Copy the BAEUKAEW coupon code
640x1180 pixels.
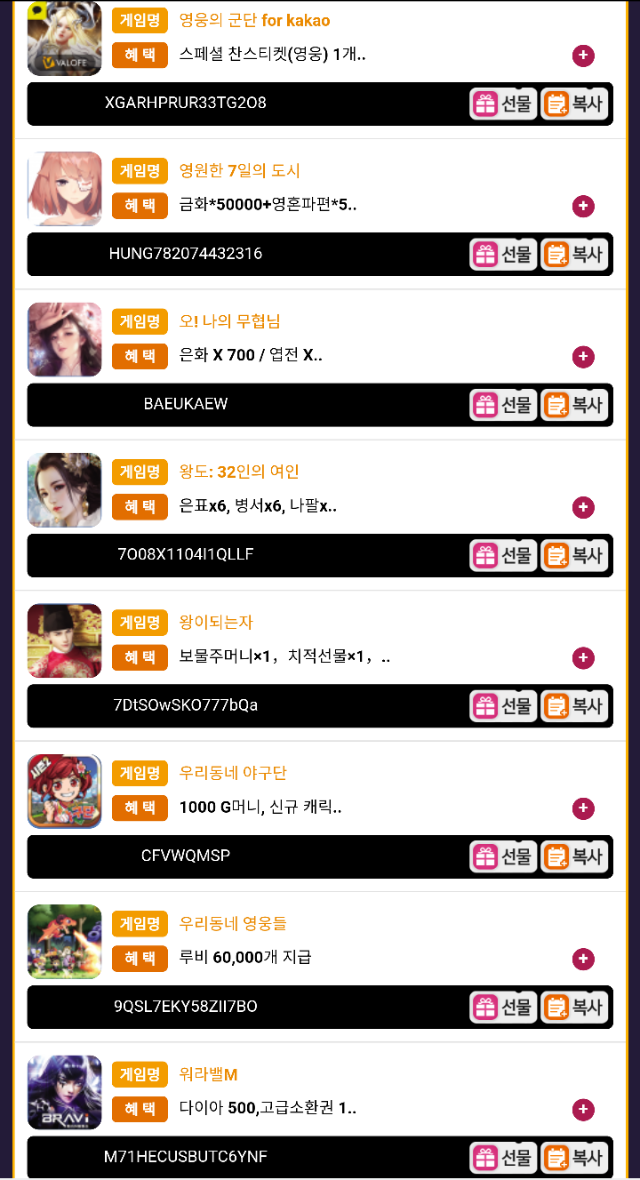574,405
